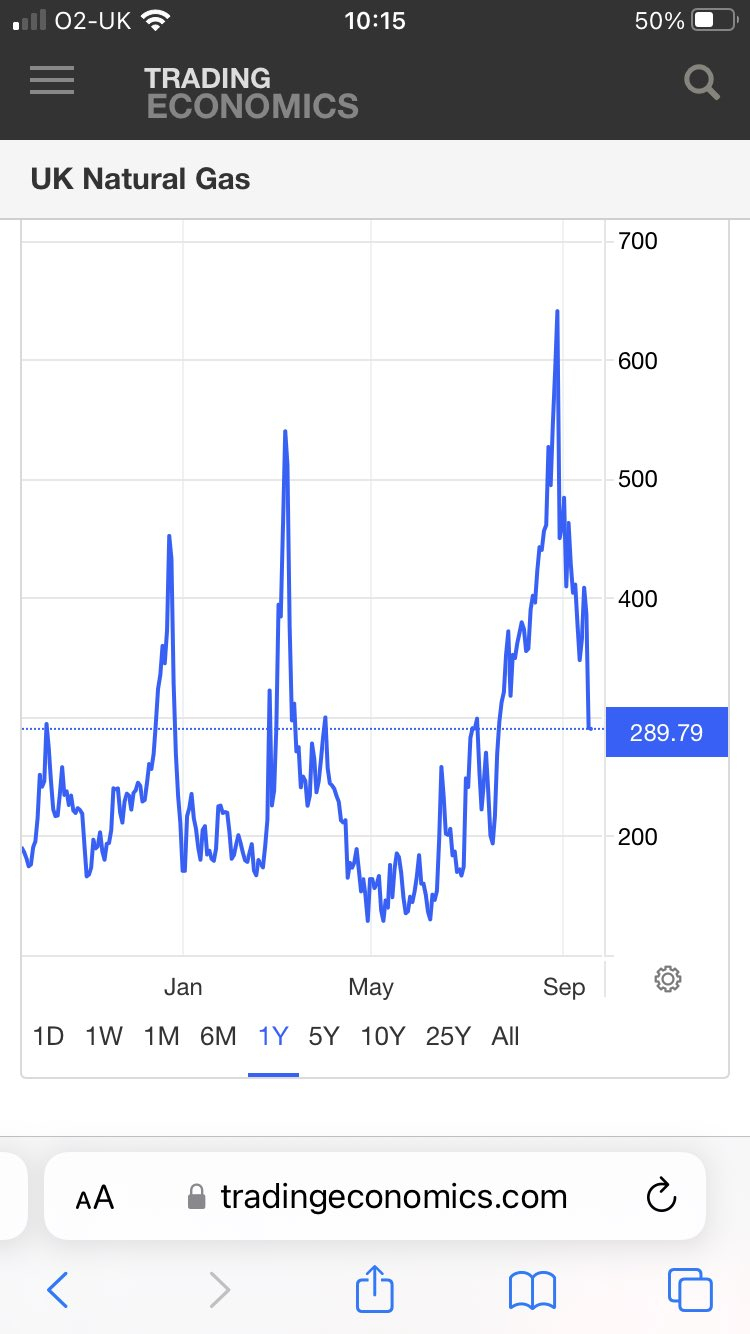The image size is (750, 1334).
Task: Show the 6M chart range
Action: click(218, 1037)
